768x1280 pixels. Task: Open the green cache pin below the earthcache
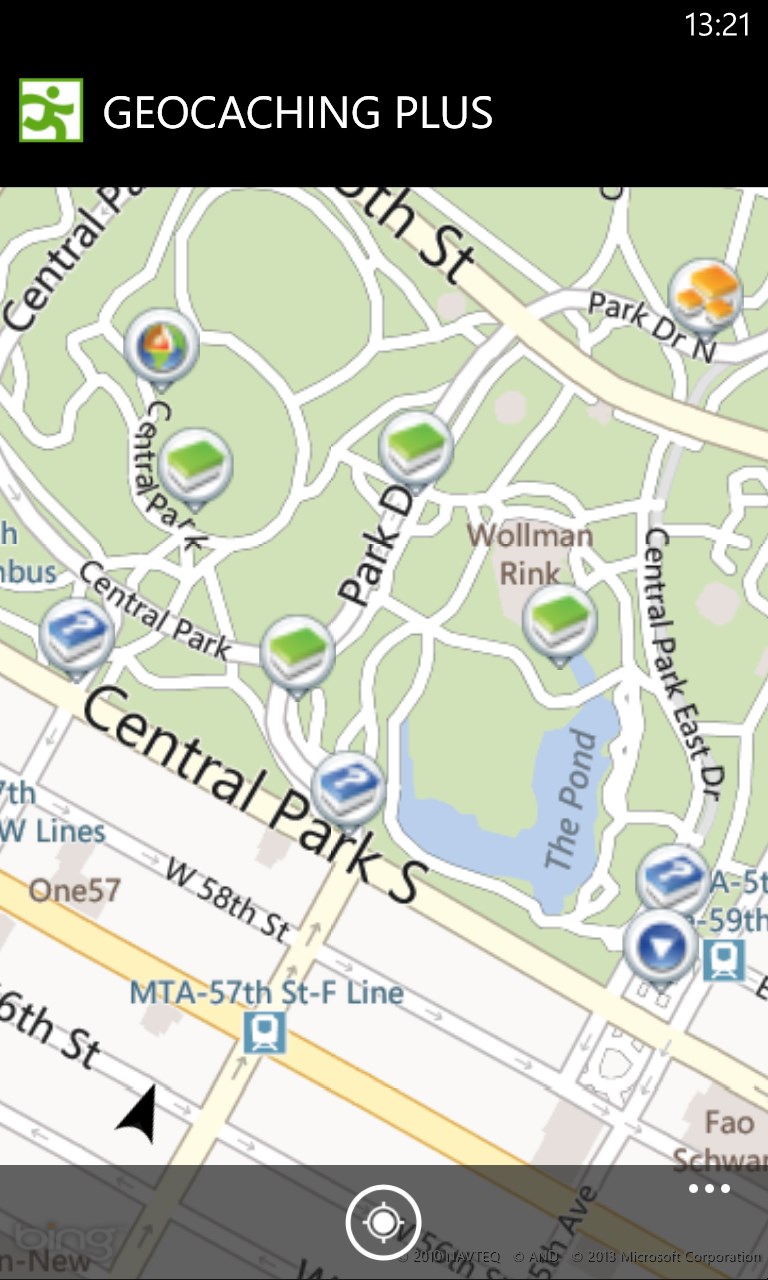[195, 465]
